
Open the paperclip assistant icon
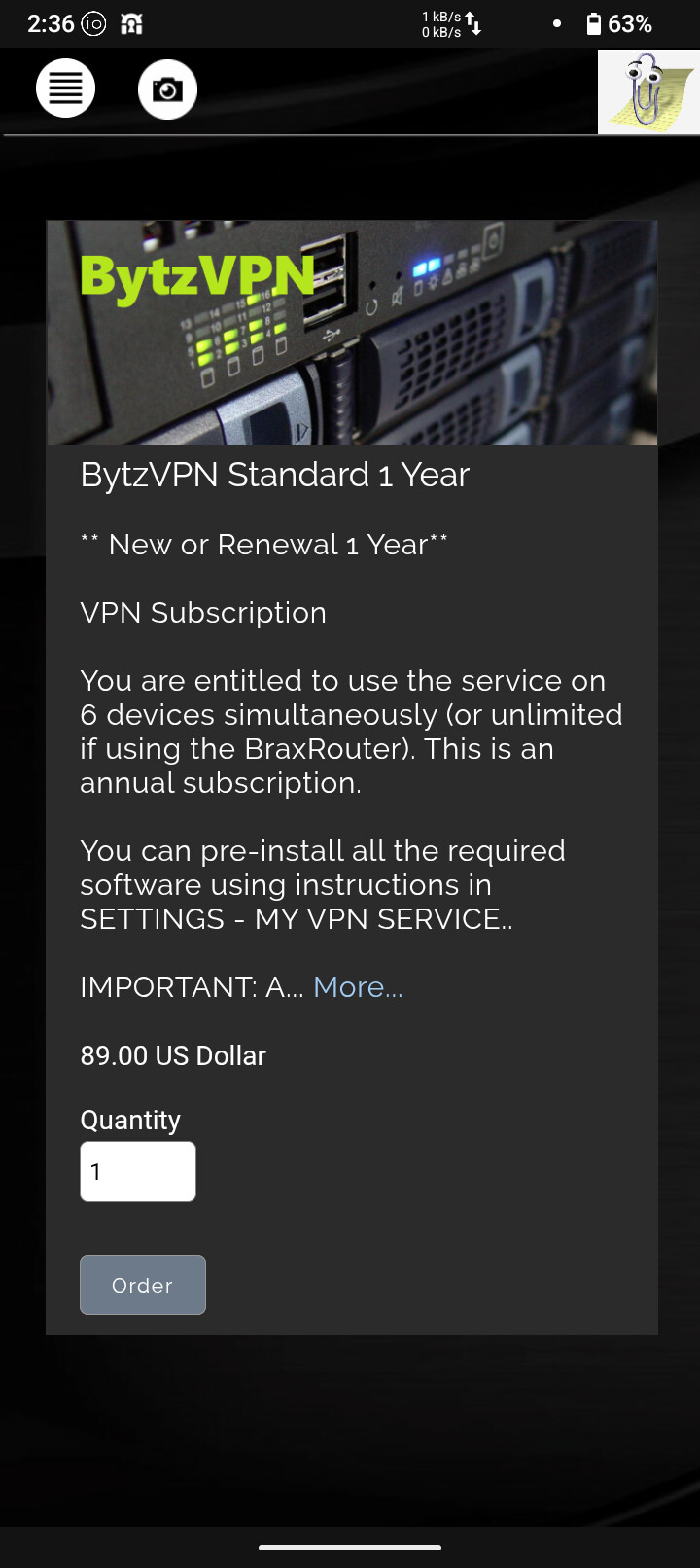(647, 92)
